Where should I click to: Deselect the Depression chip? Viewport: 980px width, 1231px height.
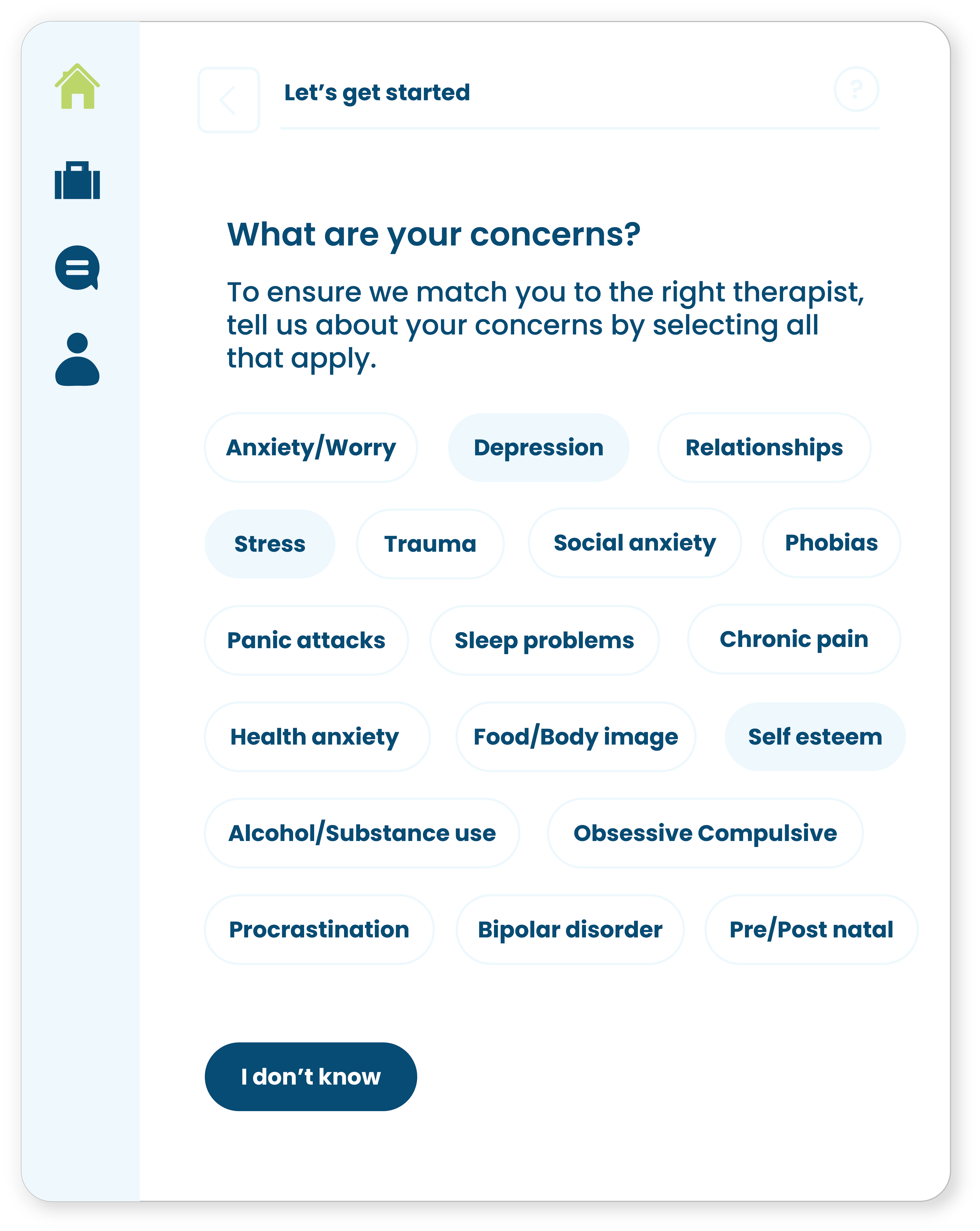coord(538,448)
